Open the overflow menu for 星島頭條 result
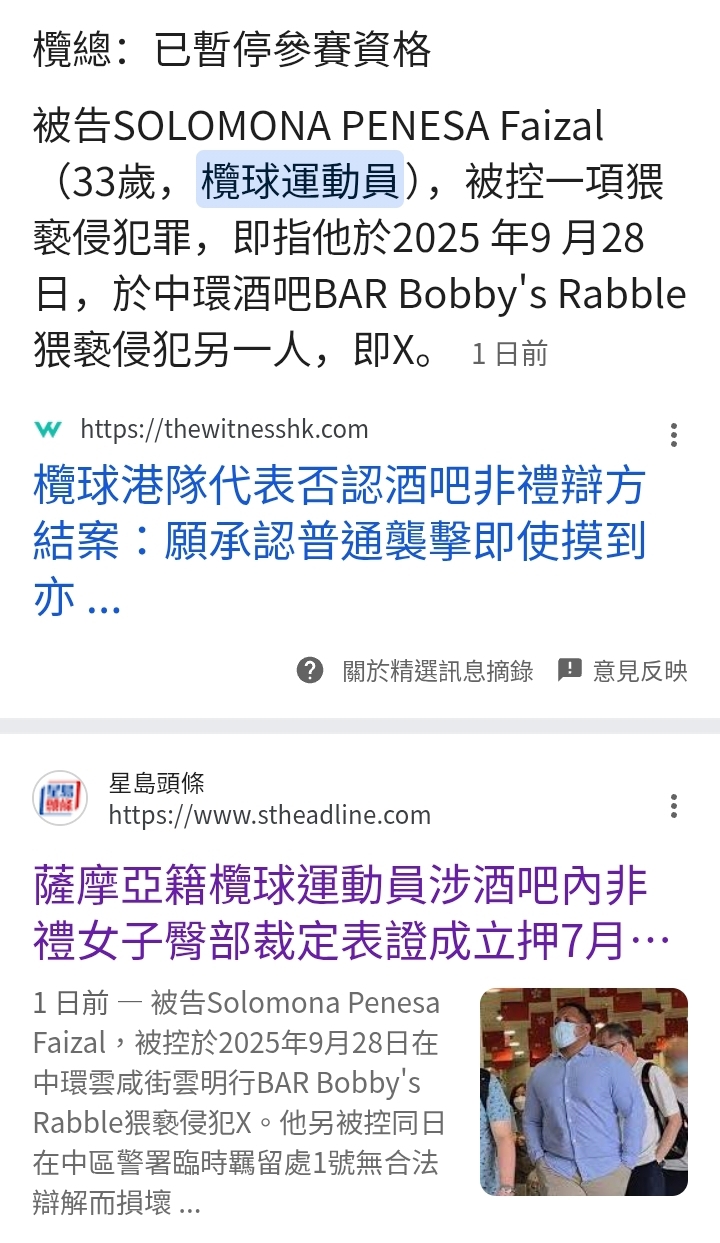 click(674, 806)
